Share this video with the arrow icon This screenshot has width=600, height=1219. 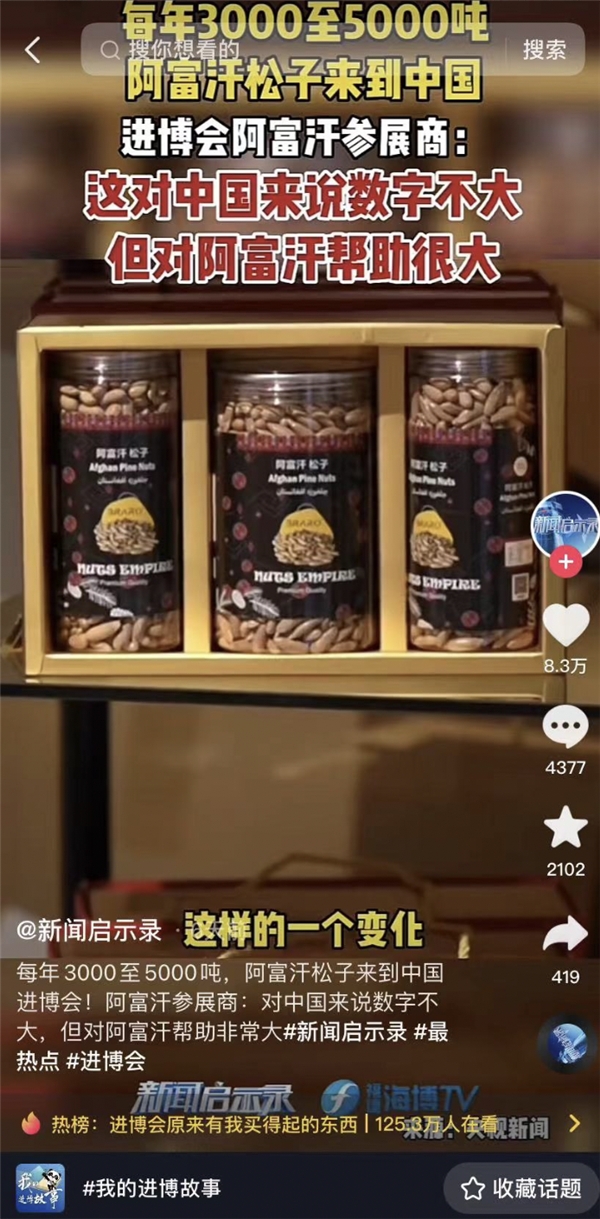(x=565, y=933)
